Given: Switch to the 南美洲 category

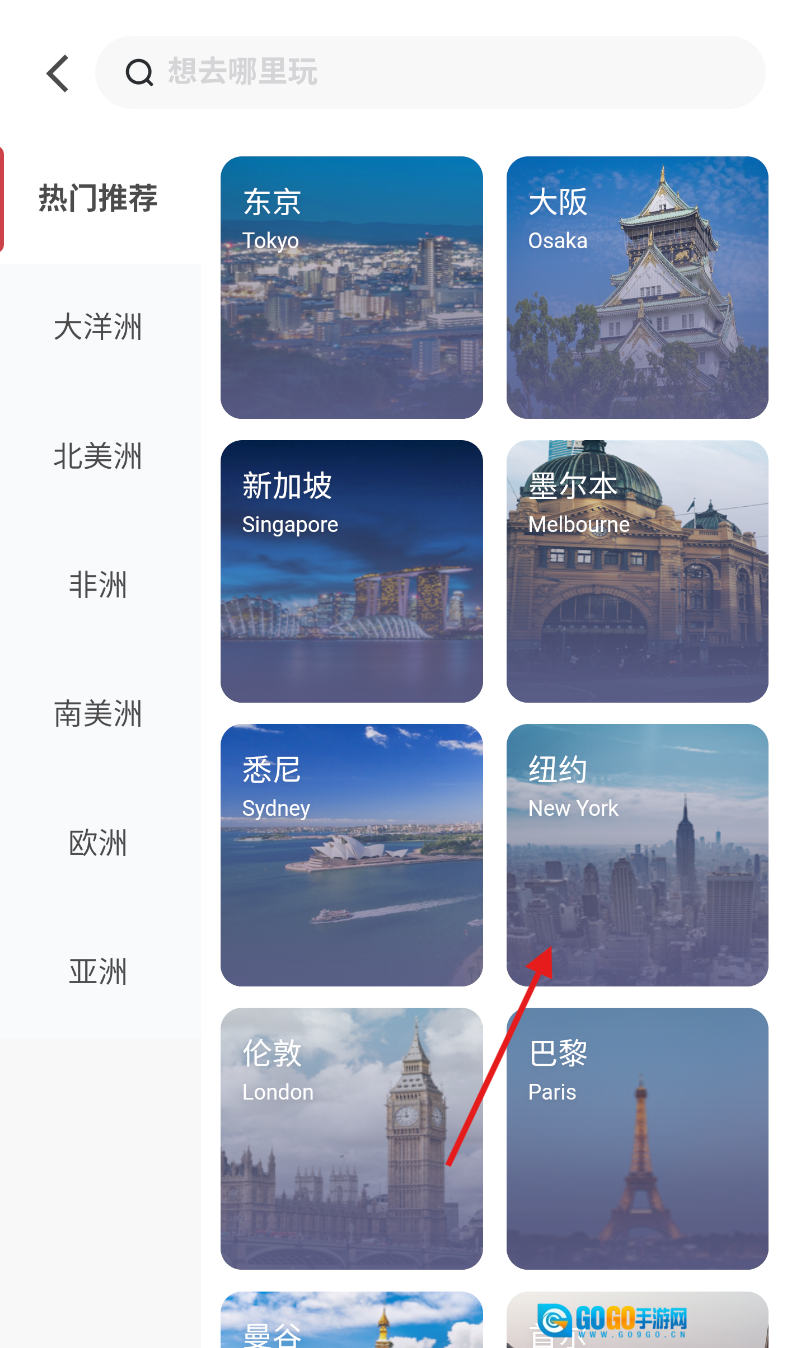Looking at the screenshot, I should 98,714.
